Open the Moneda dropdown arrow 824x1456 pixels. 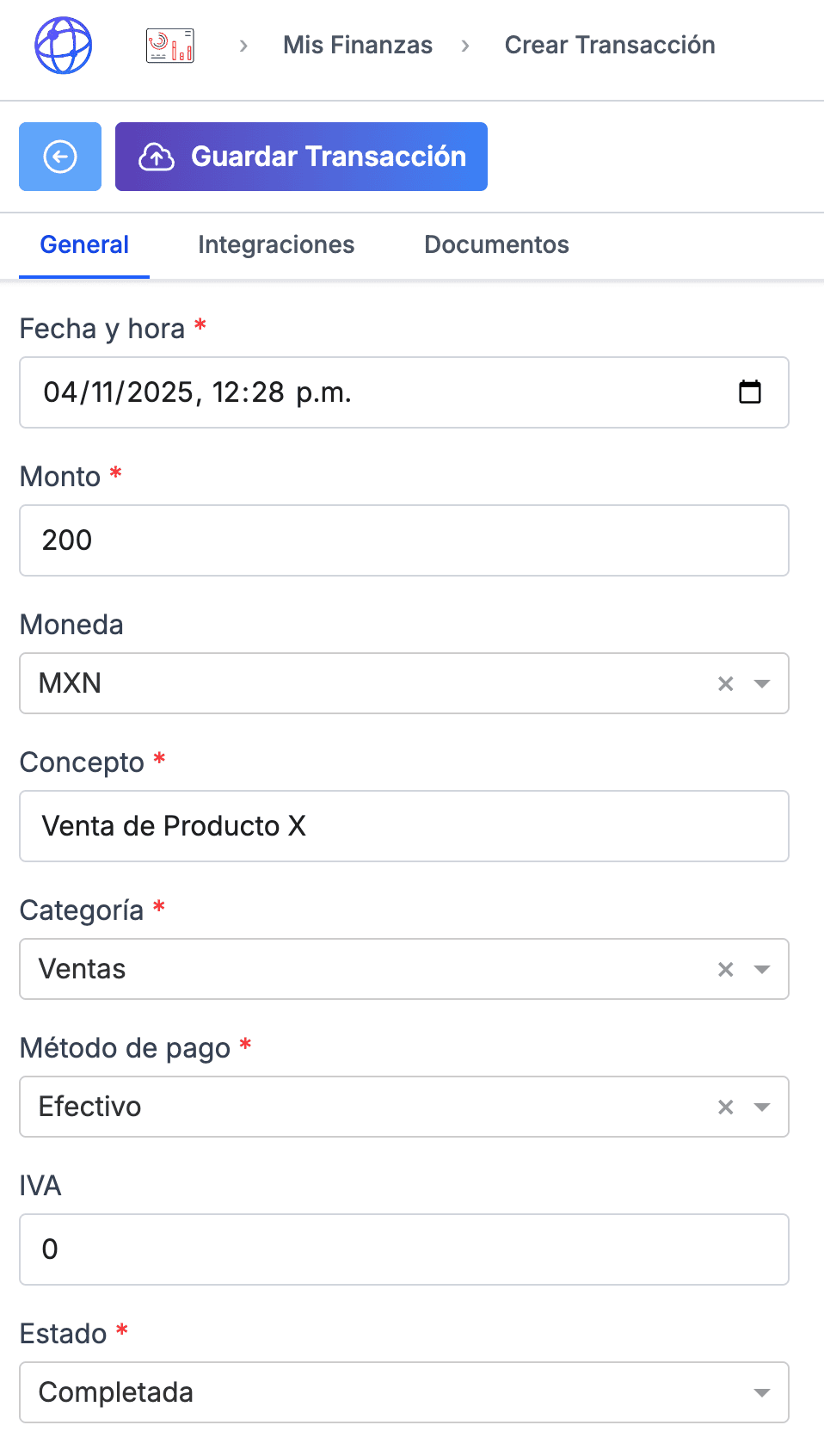(762, 682)
